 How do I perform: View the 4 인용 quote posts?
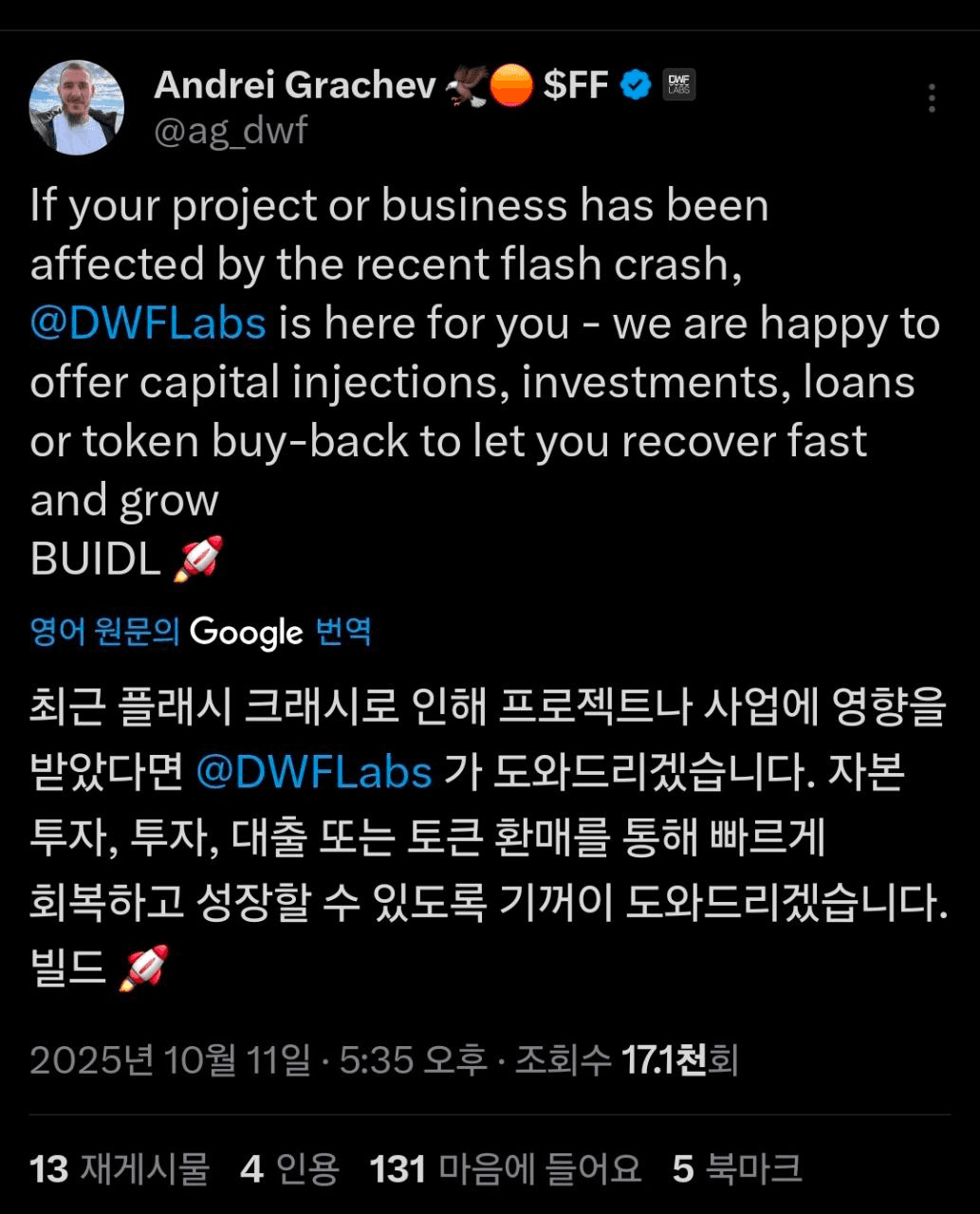pyautogui.click(x=289, y=1168)
